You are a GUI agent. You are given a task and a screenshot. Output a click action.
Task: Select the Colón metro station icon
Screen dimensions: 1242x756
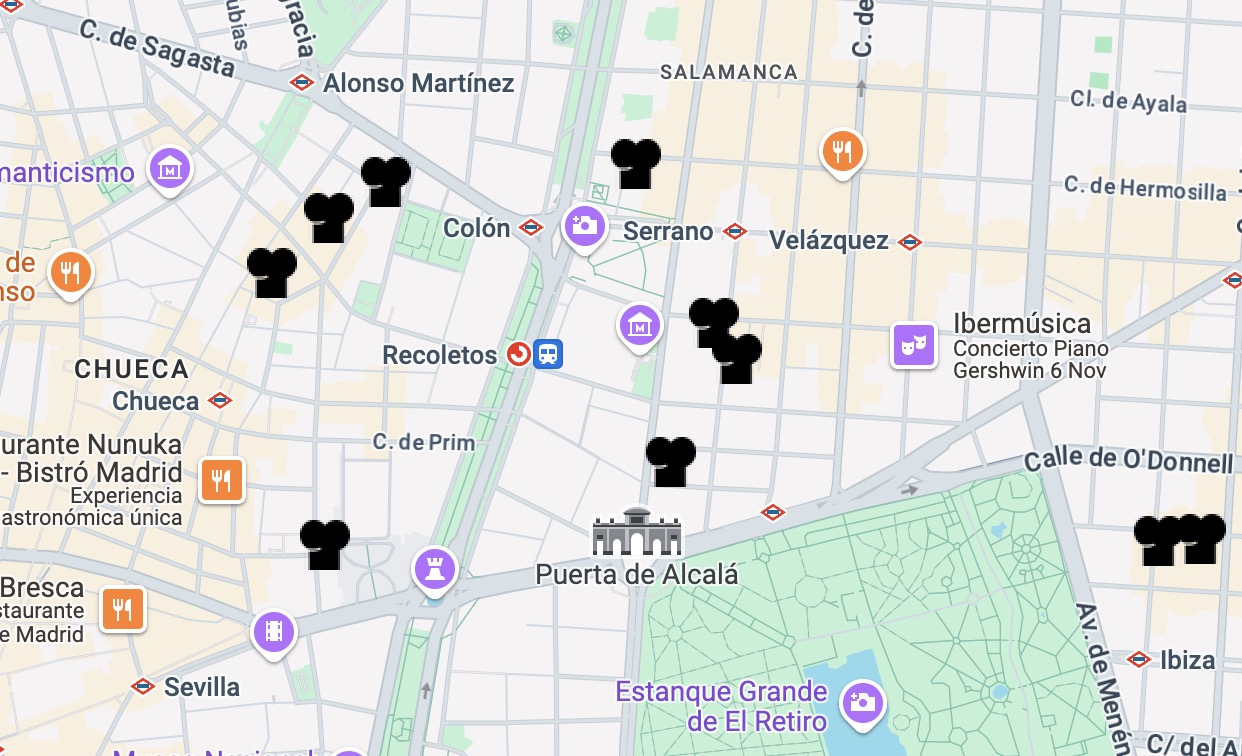(531, 228)
